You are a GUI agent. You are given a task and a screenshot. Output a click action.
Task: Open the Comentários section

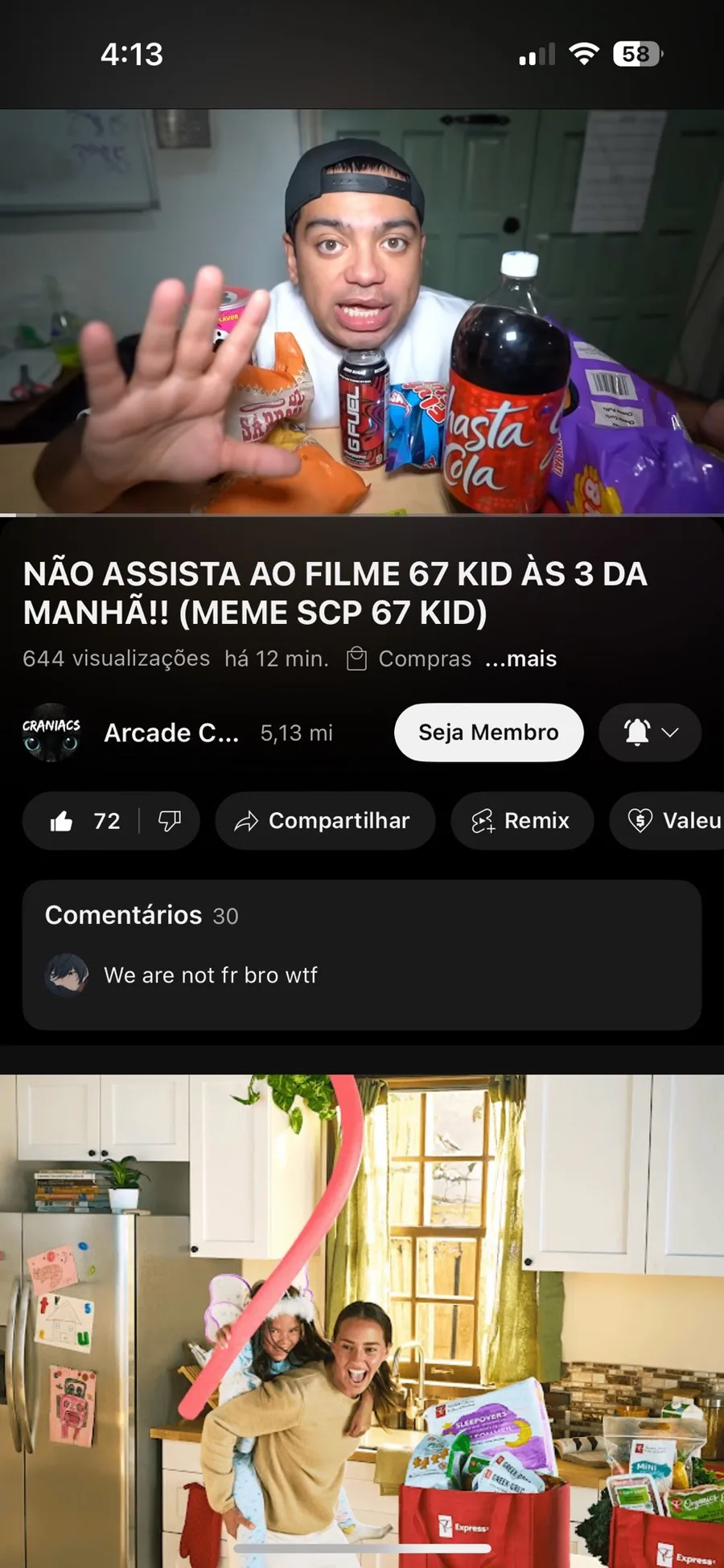362,954
